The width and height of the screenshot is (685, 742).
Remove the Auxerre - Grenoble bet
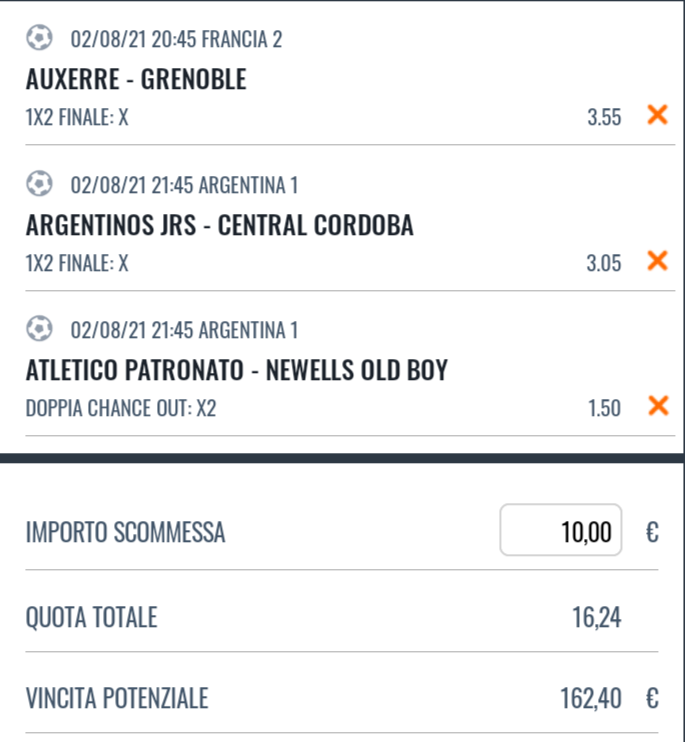(x=657, y=116)
